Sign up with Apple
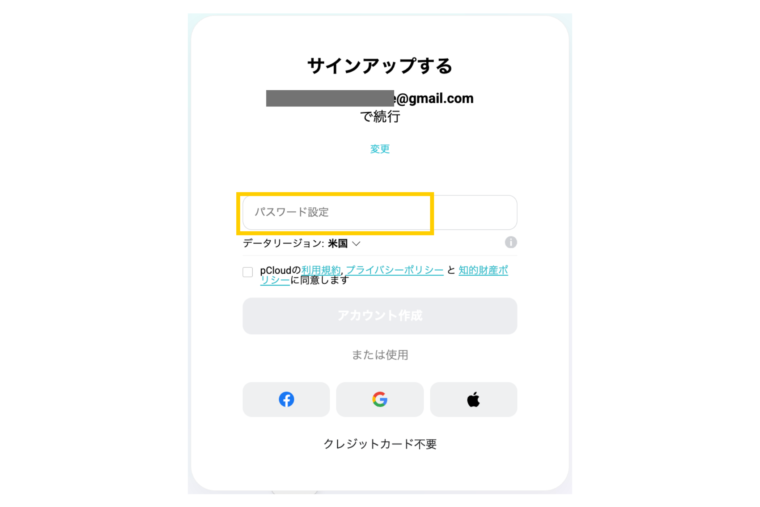 [x=473, y=399]
